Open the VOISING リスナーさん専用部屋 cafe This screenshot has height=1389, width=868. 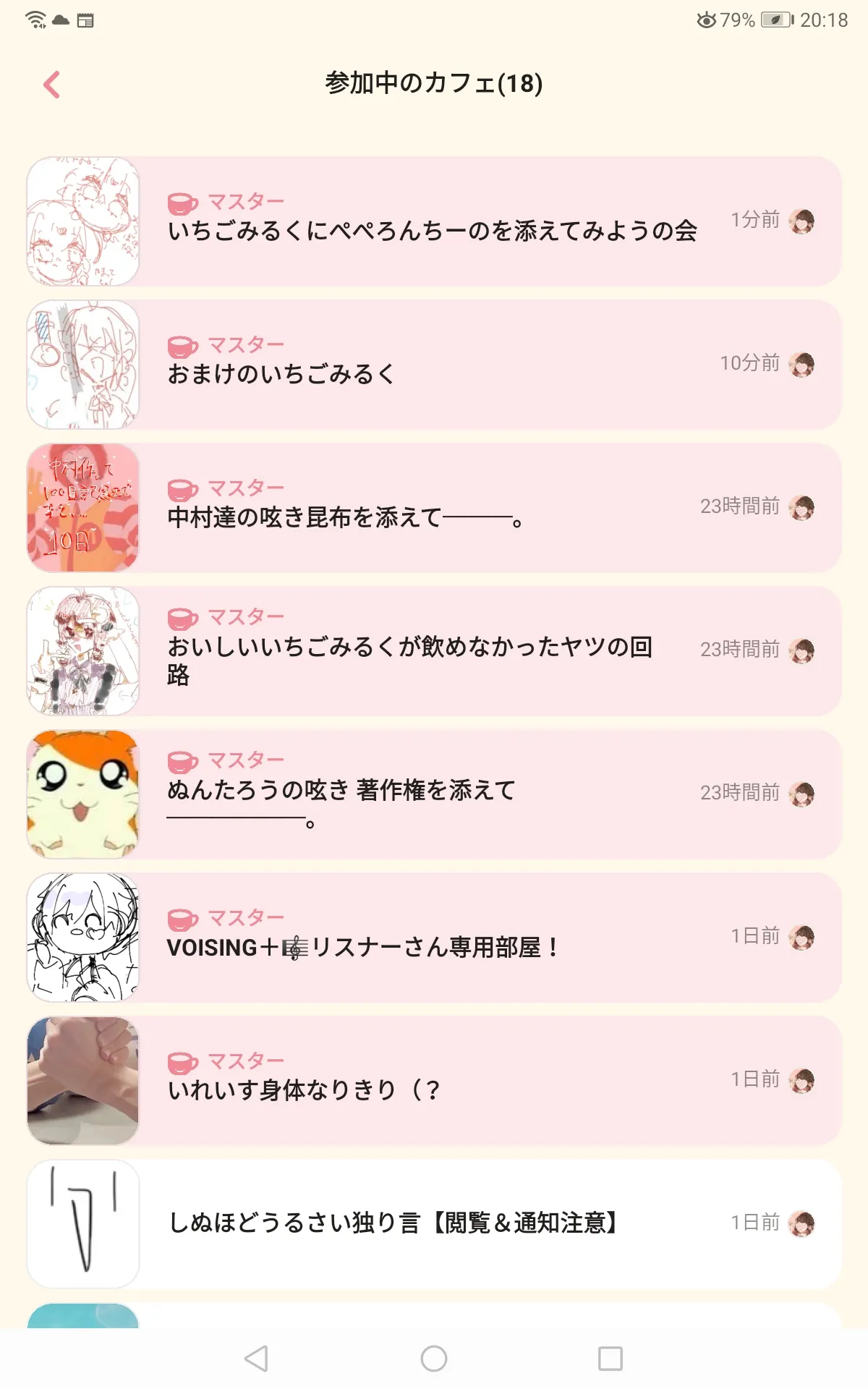point(434,938)
